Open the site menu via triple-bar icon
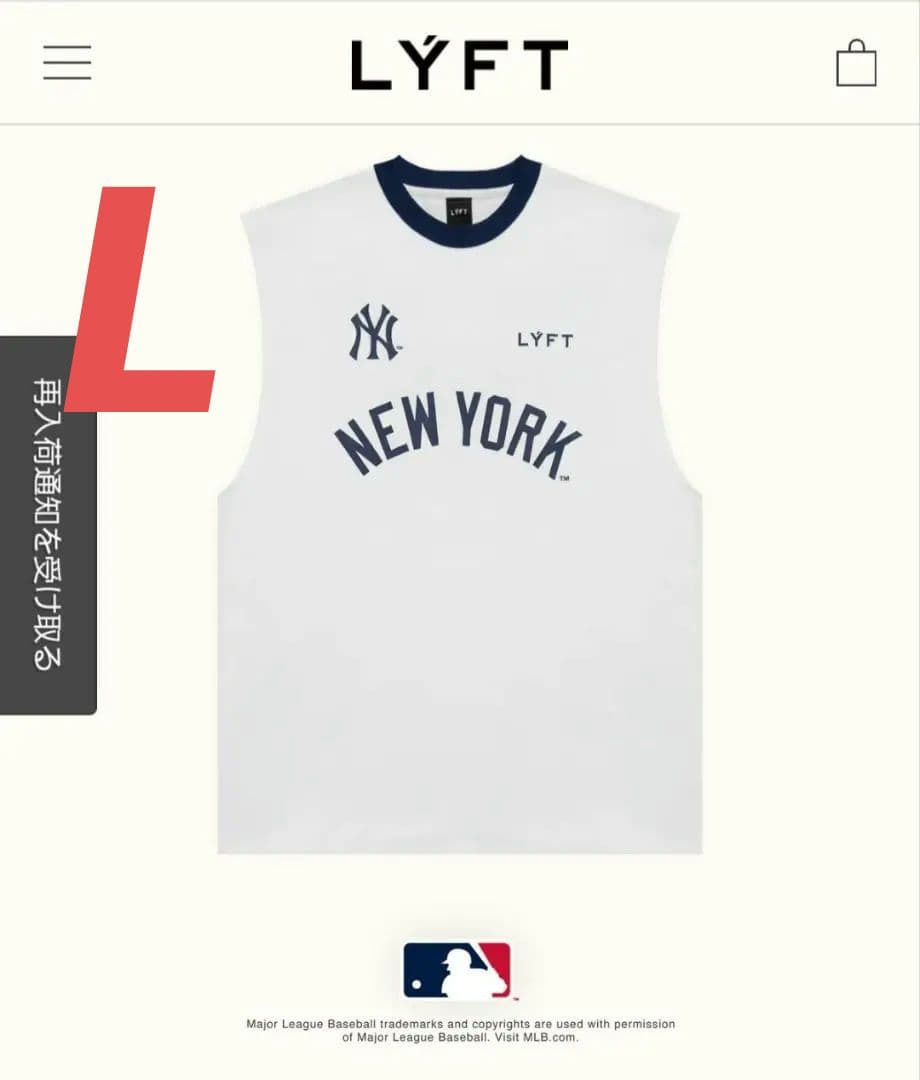Image resolution: width=920 pixels, height=1080 pixels. point(66,62)
